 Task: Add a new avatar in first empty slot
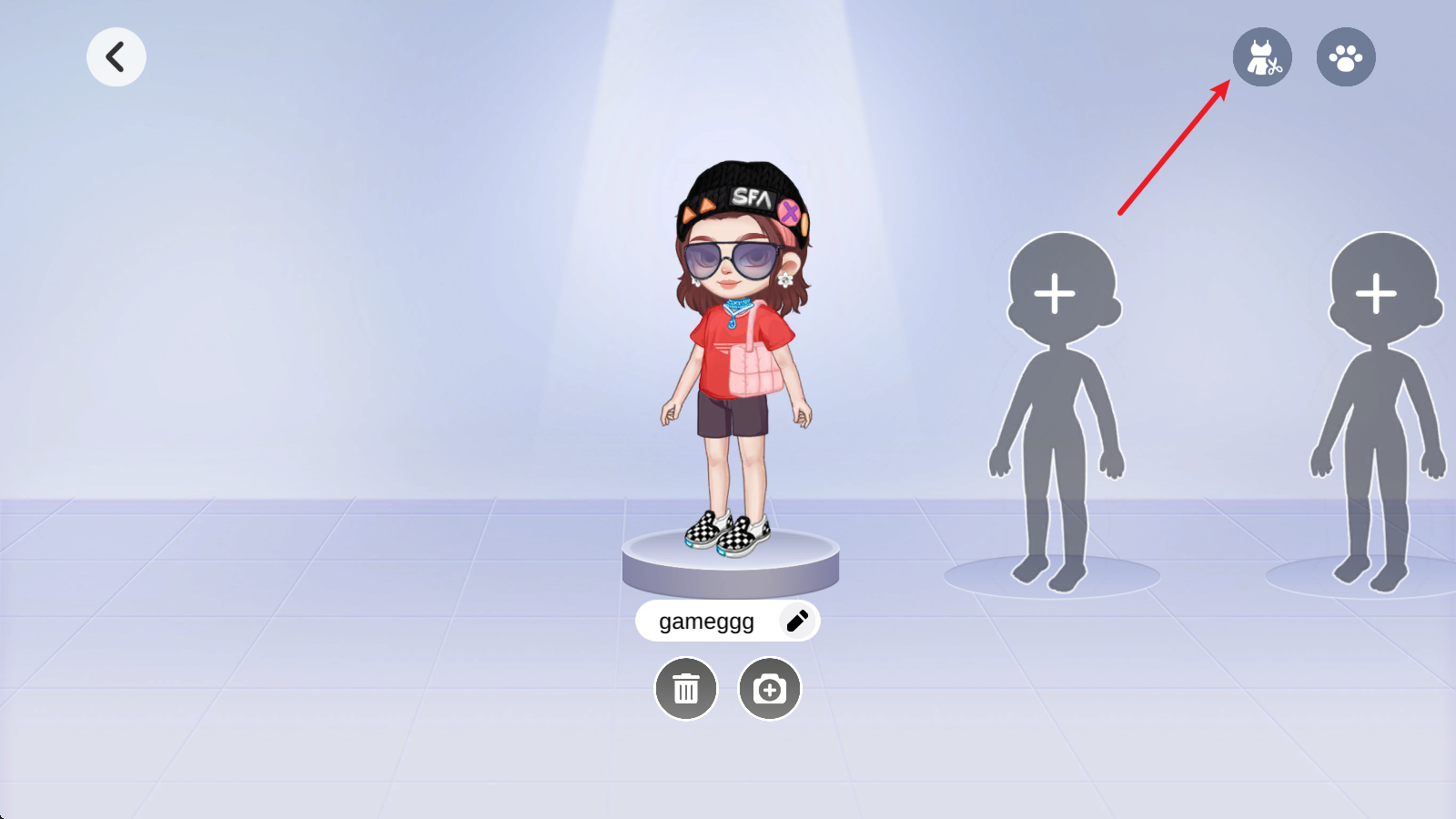pyautogui.click(x=1055, y=294)
